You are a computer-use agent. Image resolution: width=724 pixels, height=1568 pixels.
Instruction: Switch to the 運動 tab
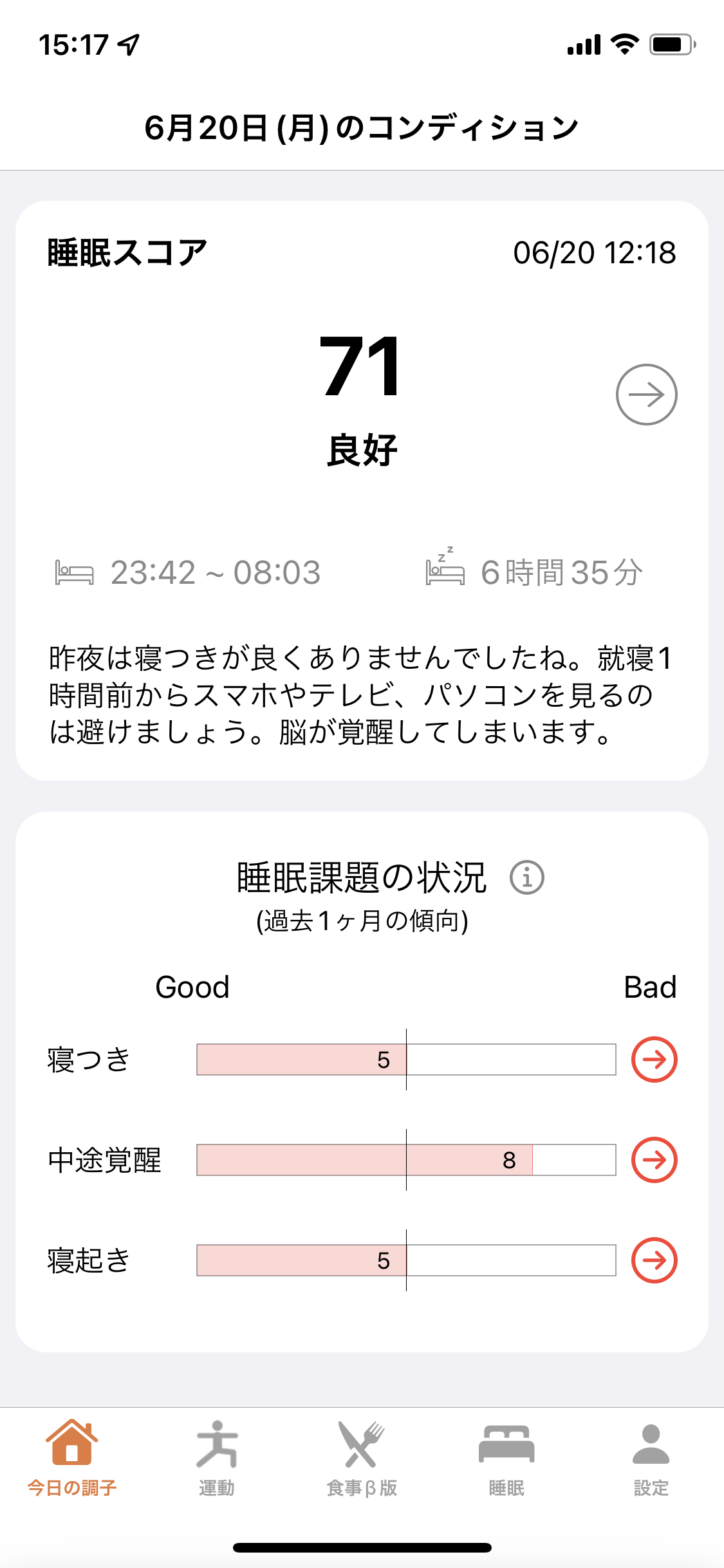[217, 1458]
